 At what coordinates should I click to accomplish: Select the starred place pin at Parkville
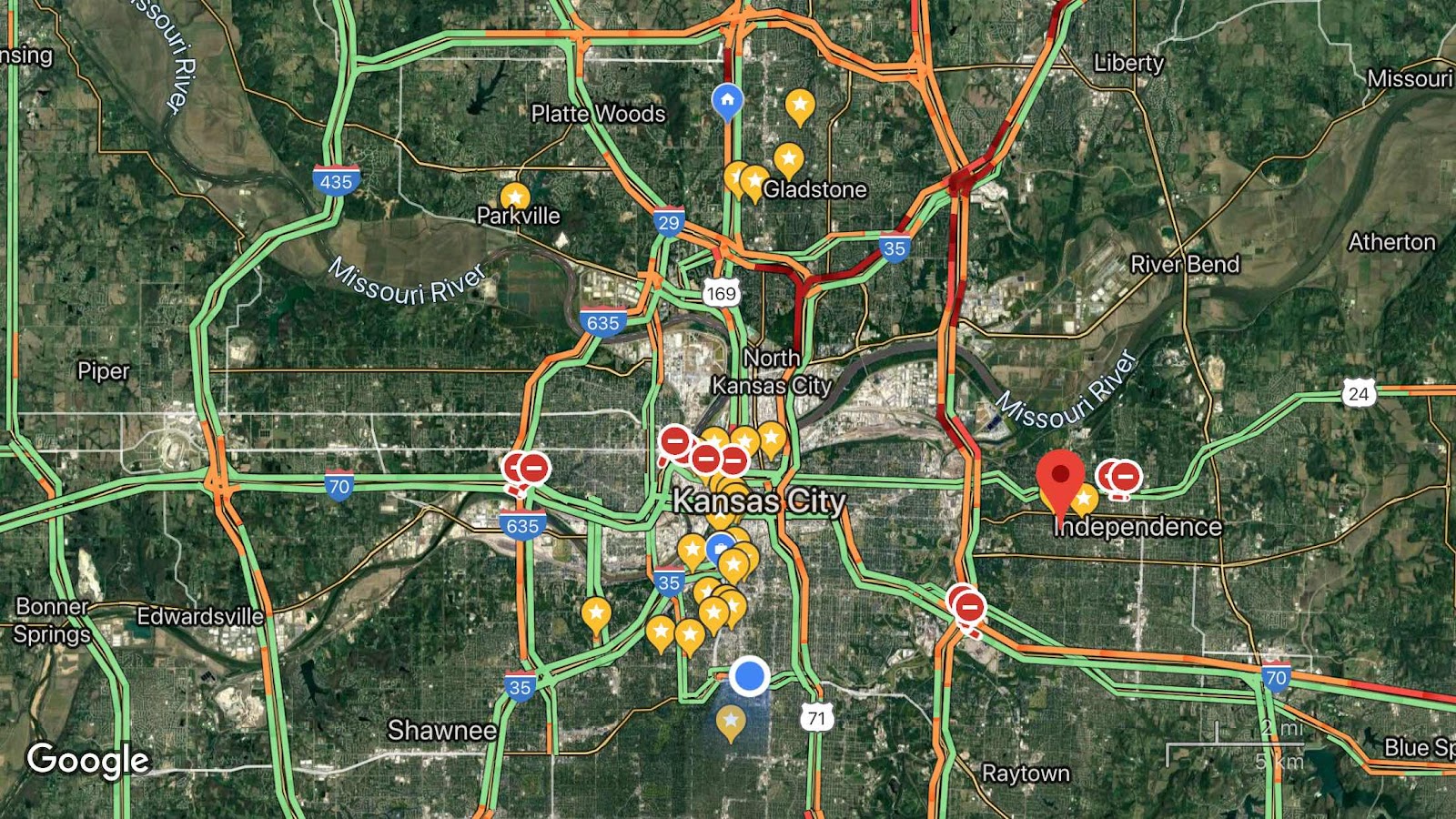click(515, 197)
